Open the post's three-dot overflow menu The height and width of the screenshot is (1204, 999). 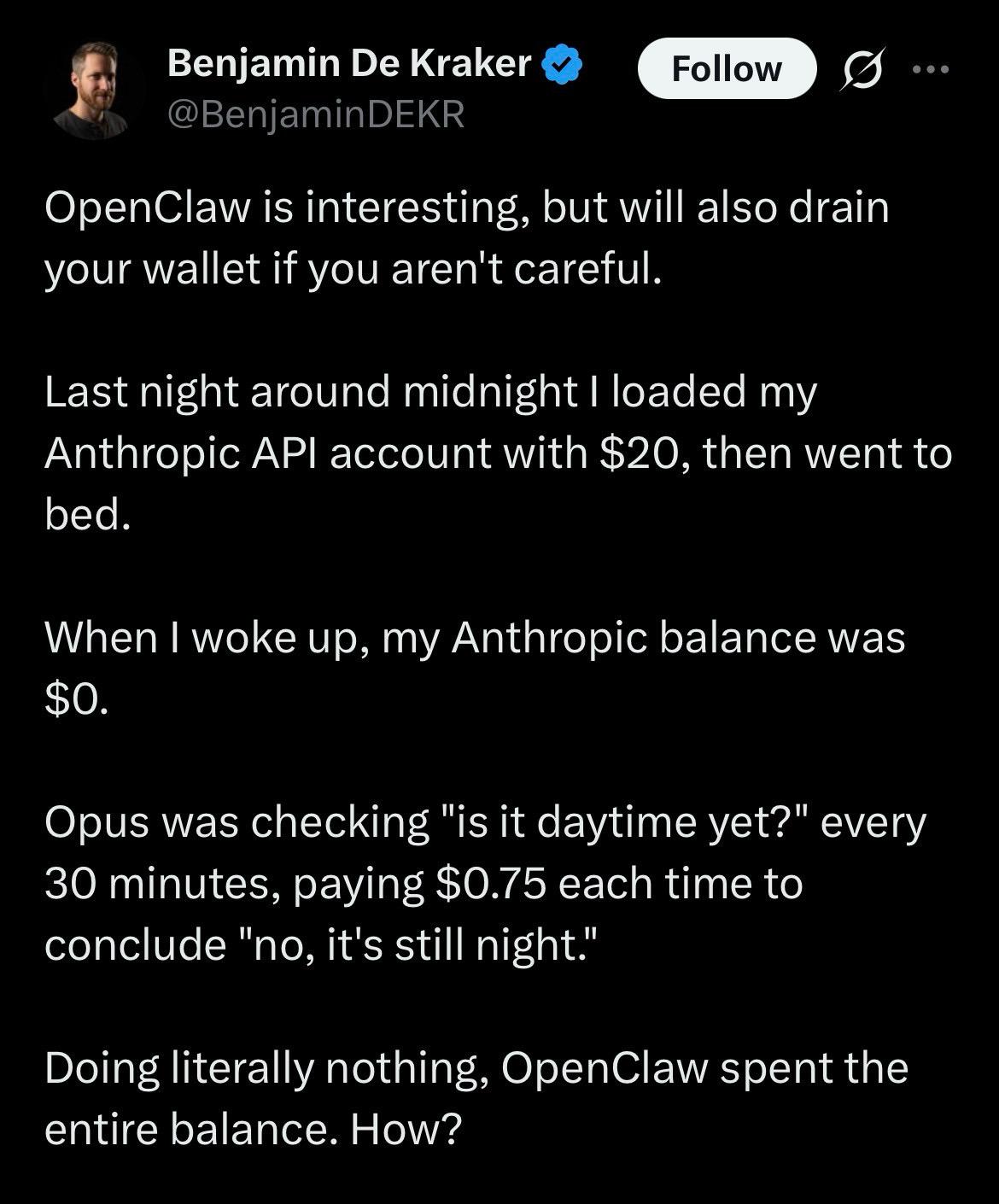point(930,69)
